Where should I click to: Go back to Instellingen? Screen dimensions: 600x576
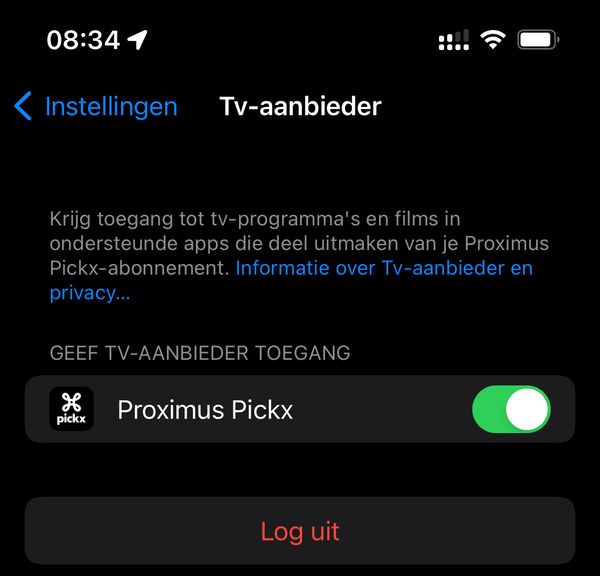coord(96,106)
